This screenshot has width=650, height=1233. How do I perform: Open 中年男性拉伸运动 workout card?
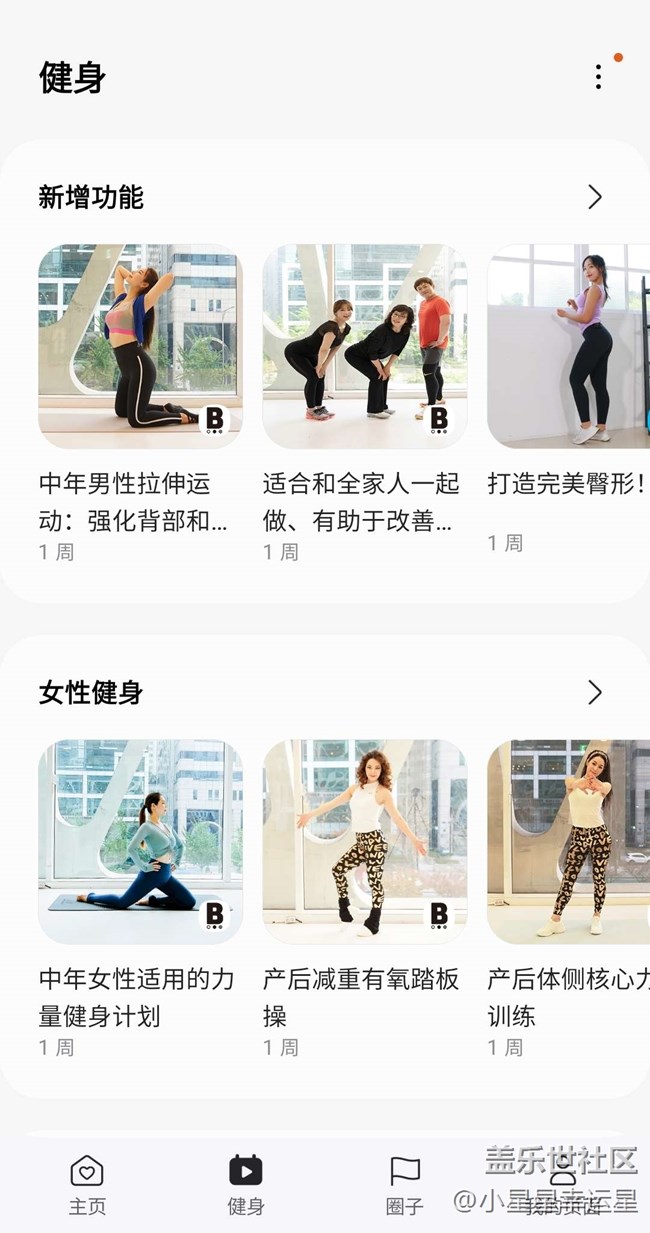[140, 346]
